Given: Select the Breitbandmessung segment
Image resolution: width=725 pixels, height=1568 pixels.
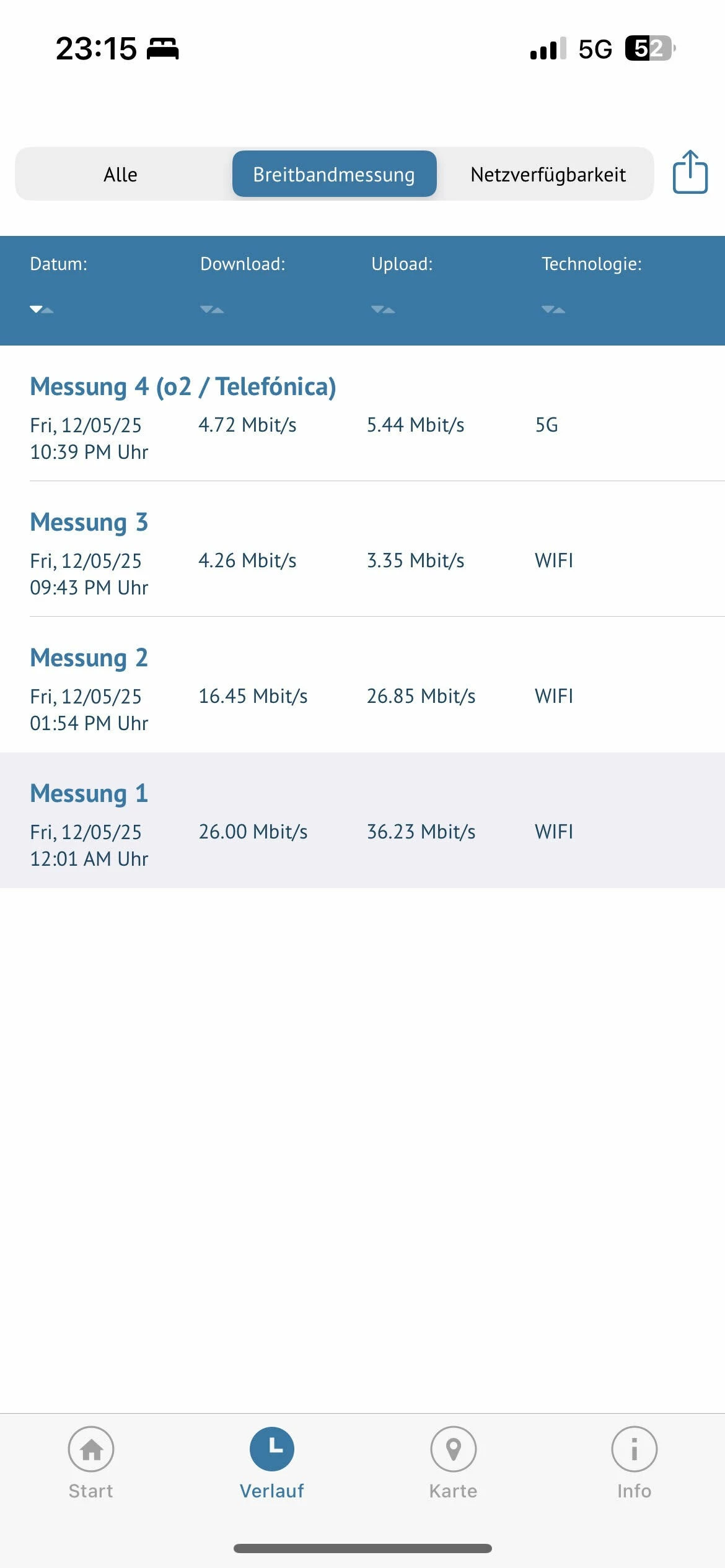Looking at the screenshot, I should click(x=334, y=175).
